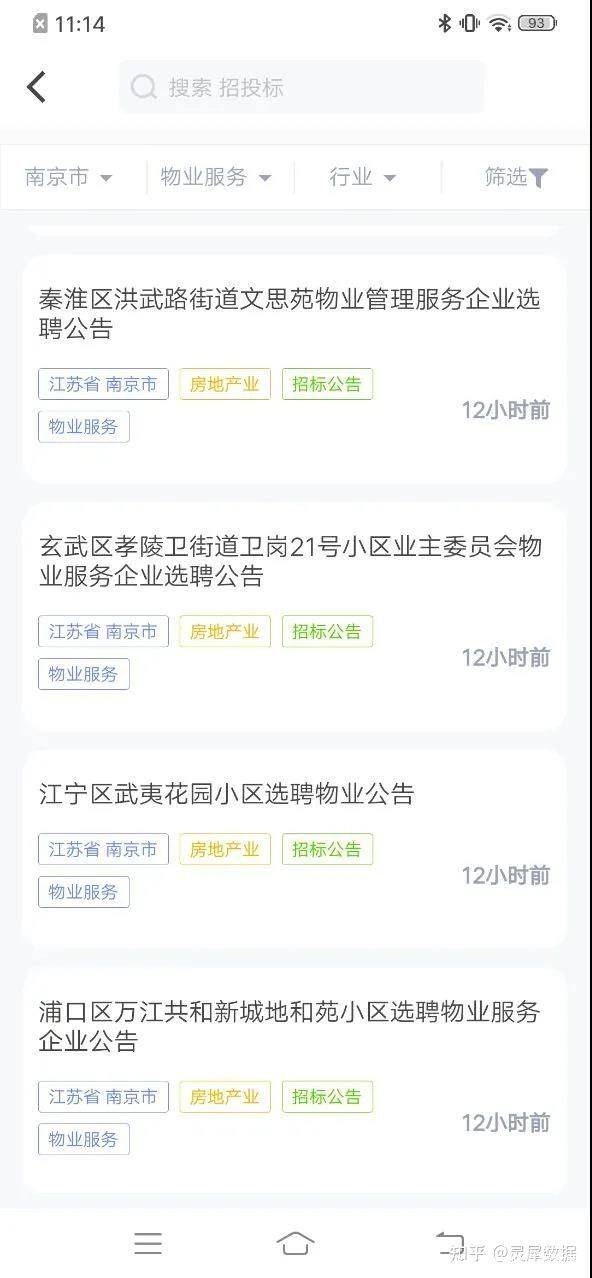This screenshot has width=592, height=1278.
Task: Open the 浦口区万江共和新城地和苑 announcement
Action: pyautogui.click(x=294, y=1080)
